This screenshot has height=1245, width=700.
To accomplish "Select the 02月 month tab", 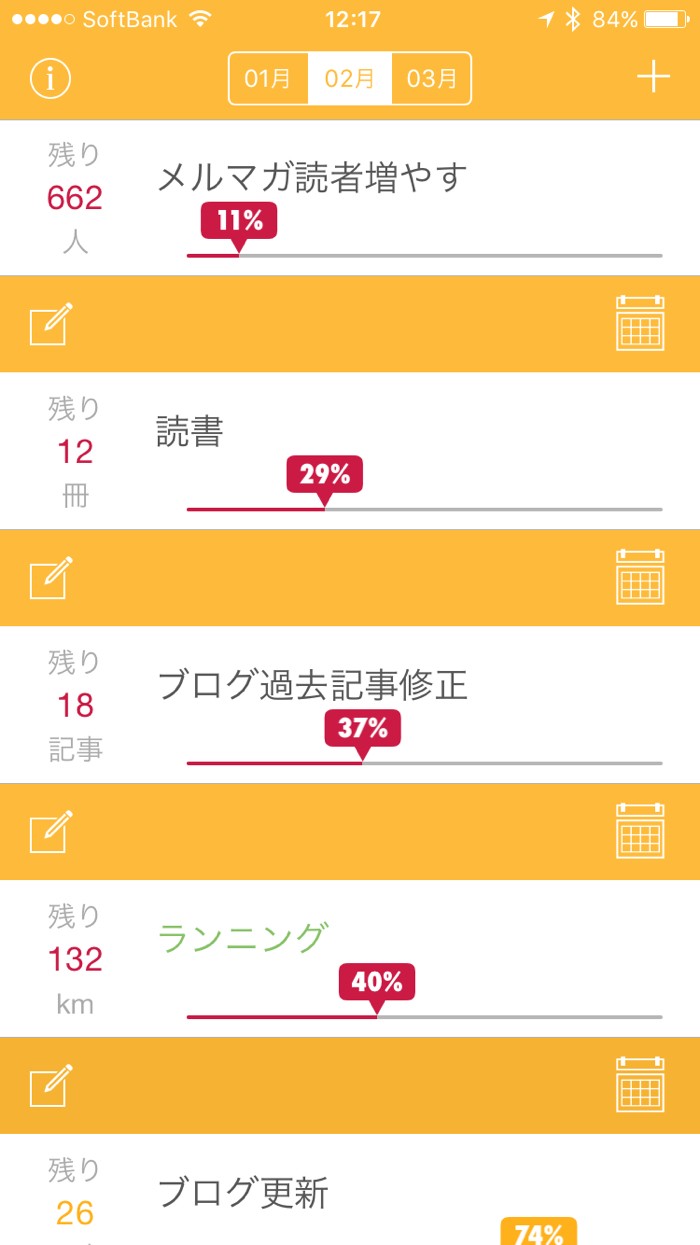I will pos(349,78).
